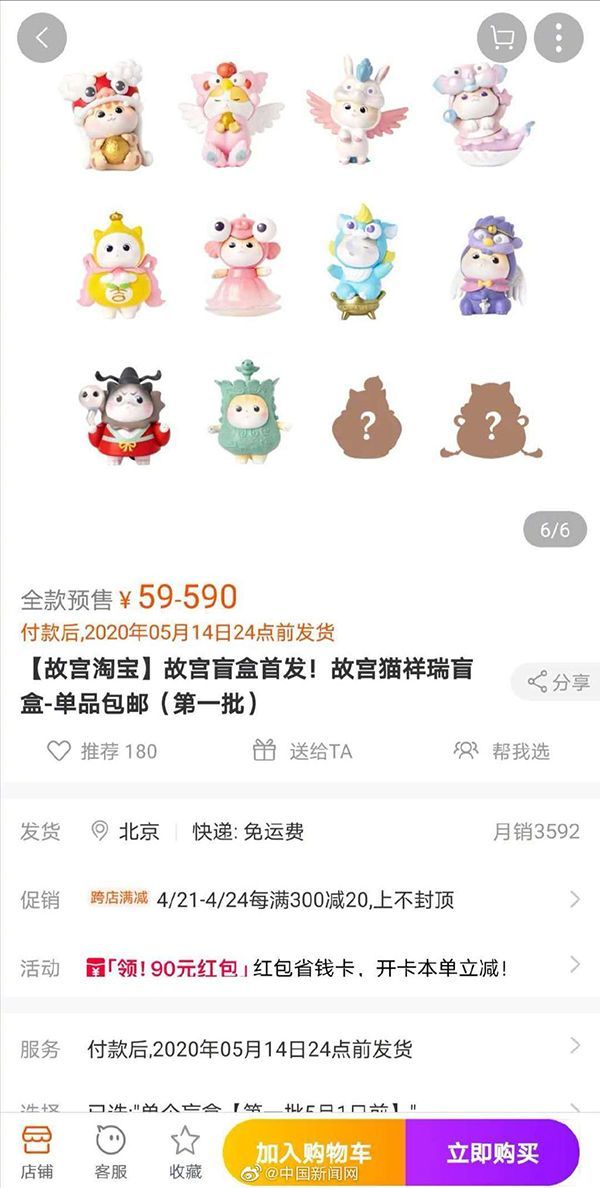Open the 活动 90元红包 row
The width and height of the screenshot is (600, 1188).
[300, 967]
